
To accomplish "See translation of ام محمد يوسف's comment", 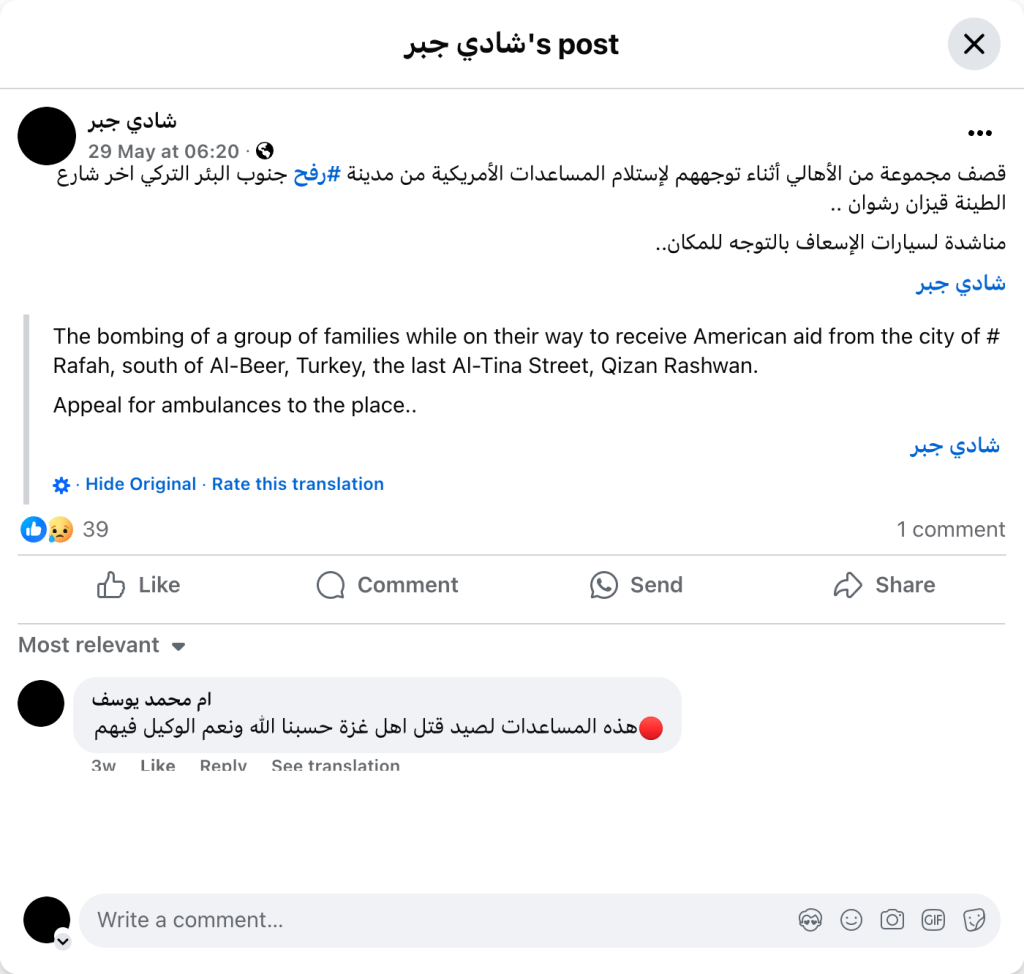I will click(335, 766).
